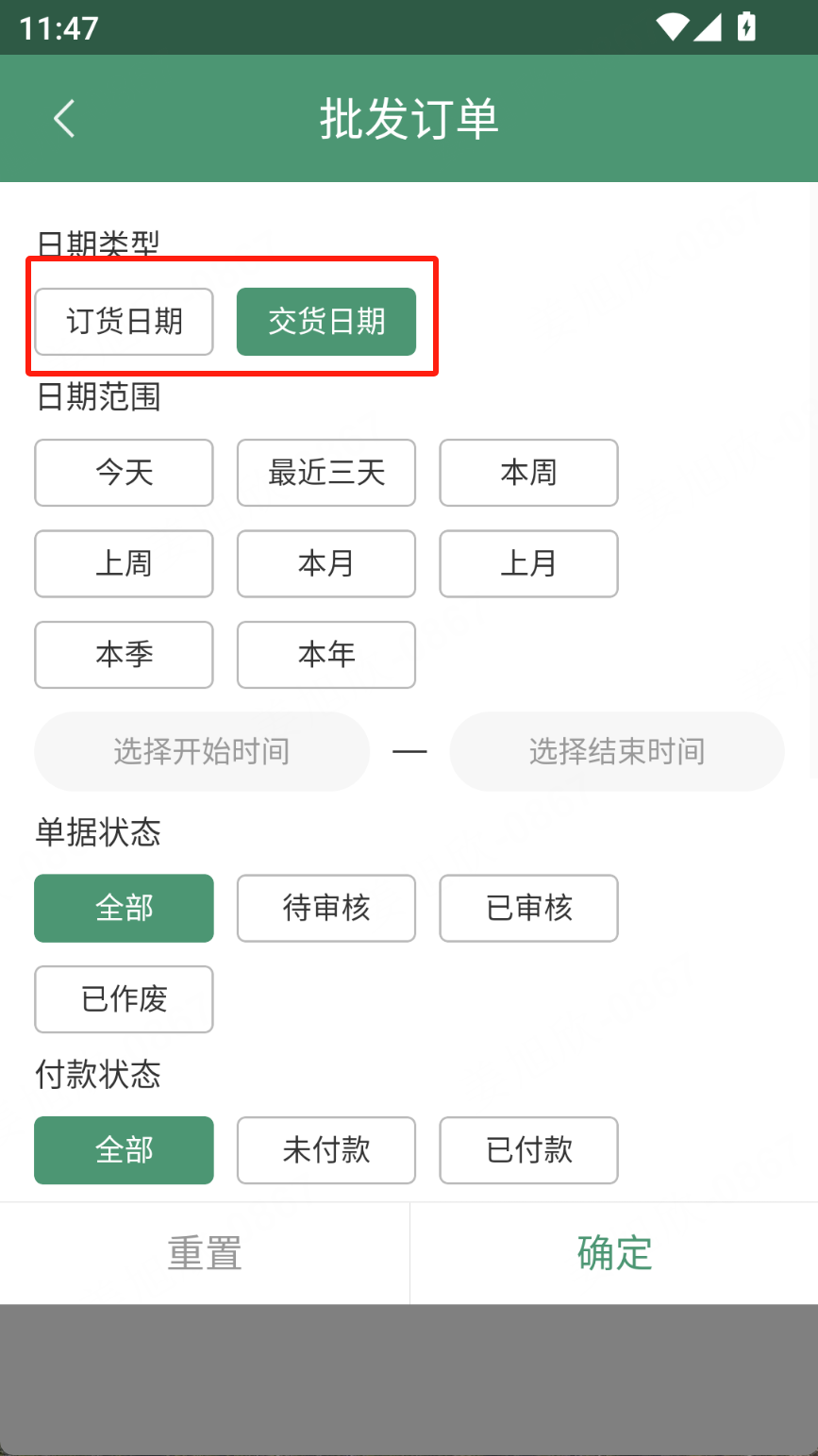Choose 本月 as the date range
818x1456 pixels.
point(326,563)
